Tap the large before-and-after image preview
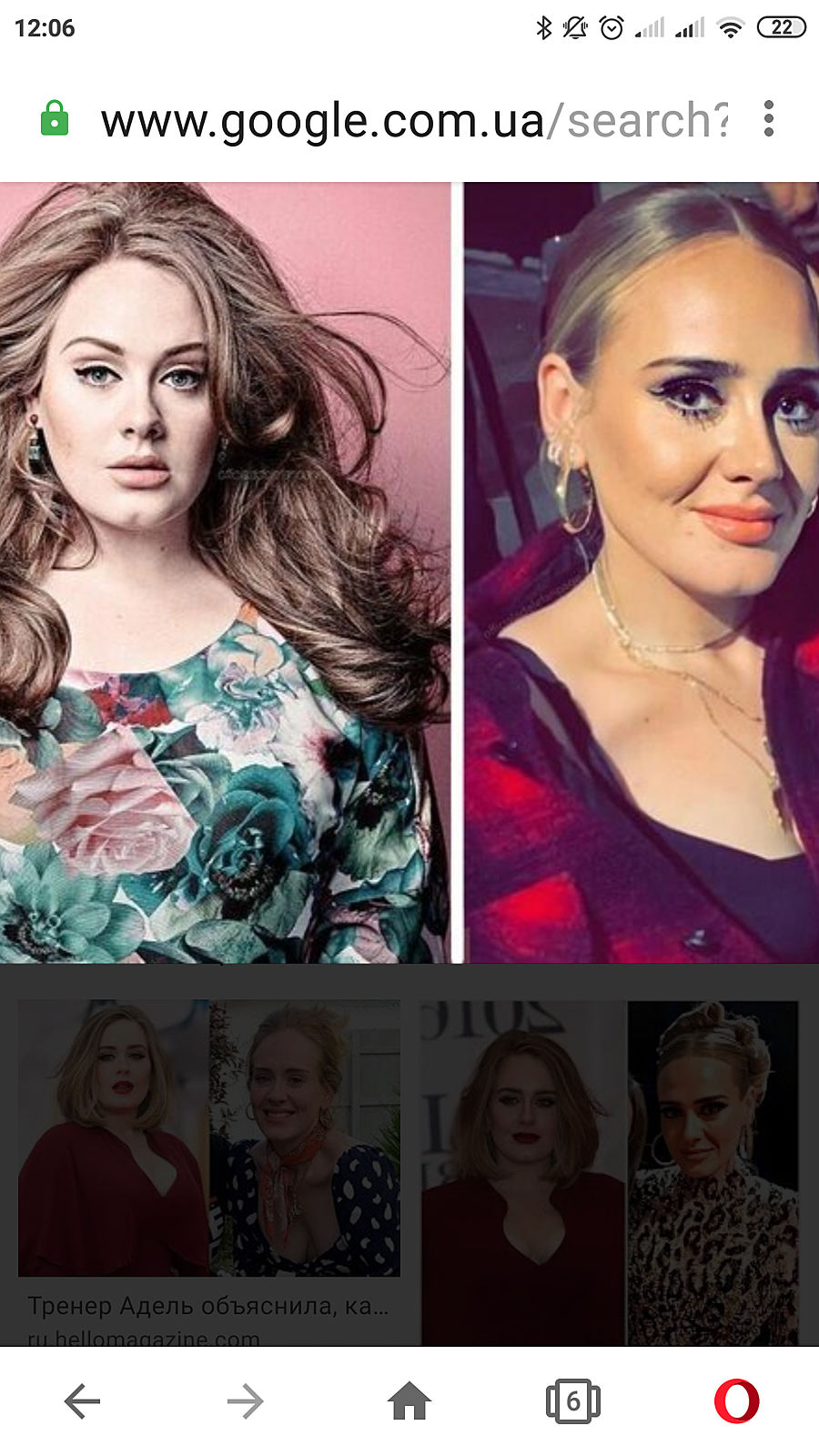 [x=409, y=573]
